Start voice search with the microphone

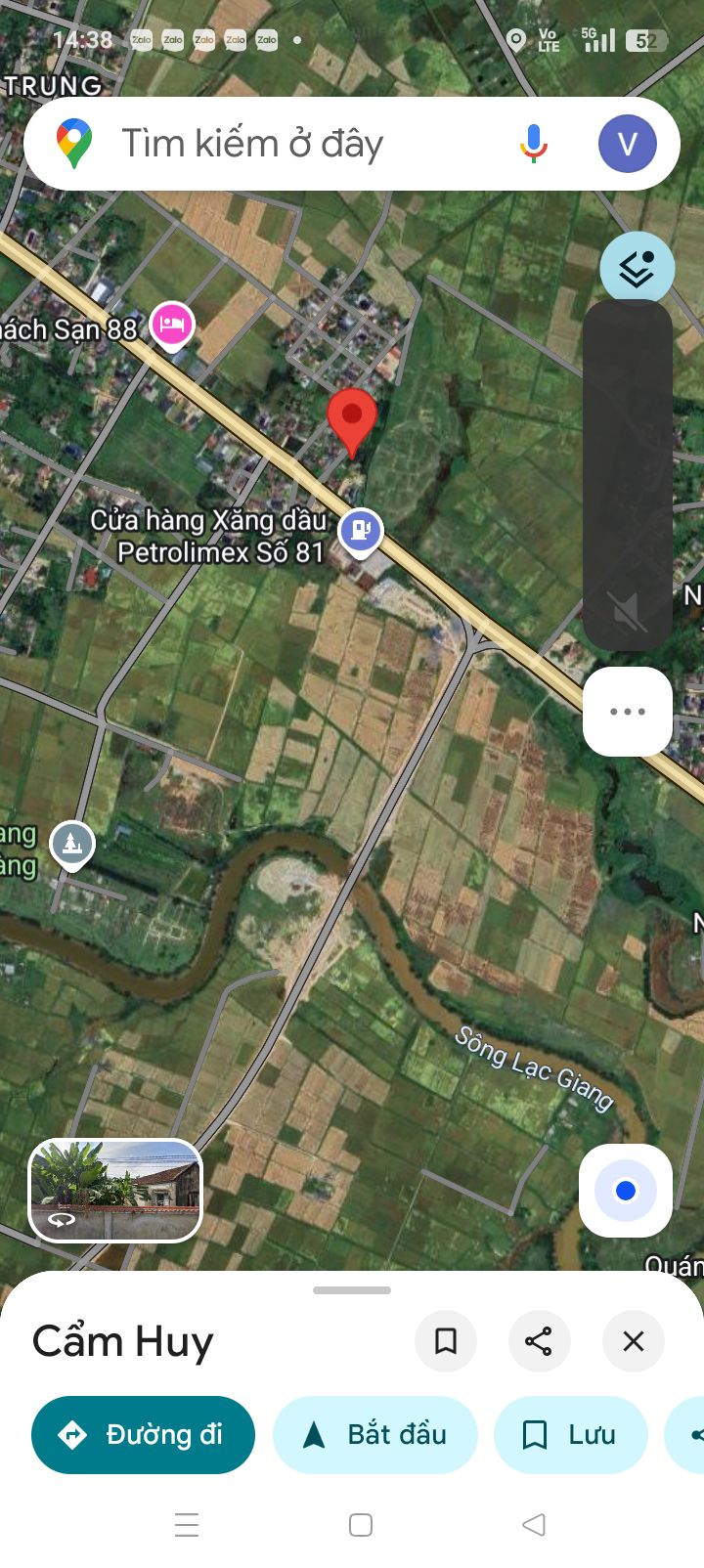533,144
